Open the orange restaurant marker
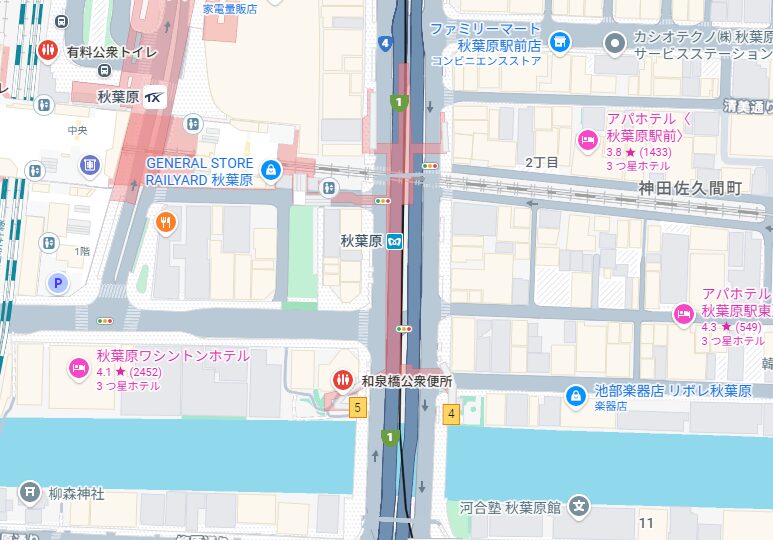The image size is (773, 540). (167, 223)
